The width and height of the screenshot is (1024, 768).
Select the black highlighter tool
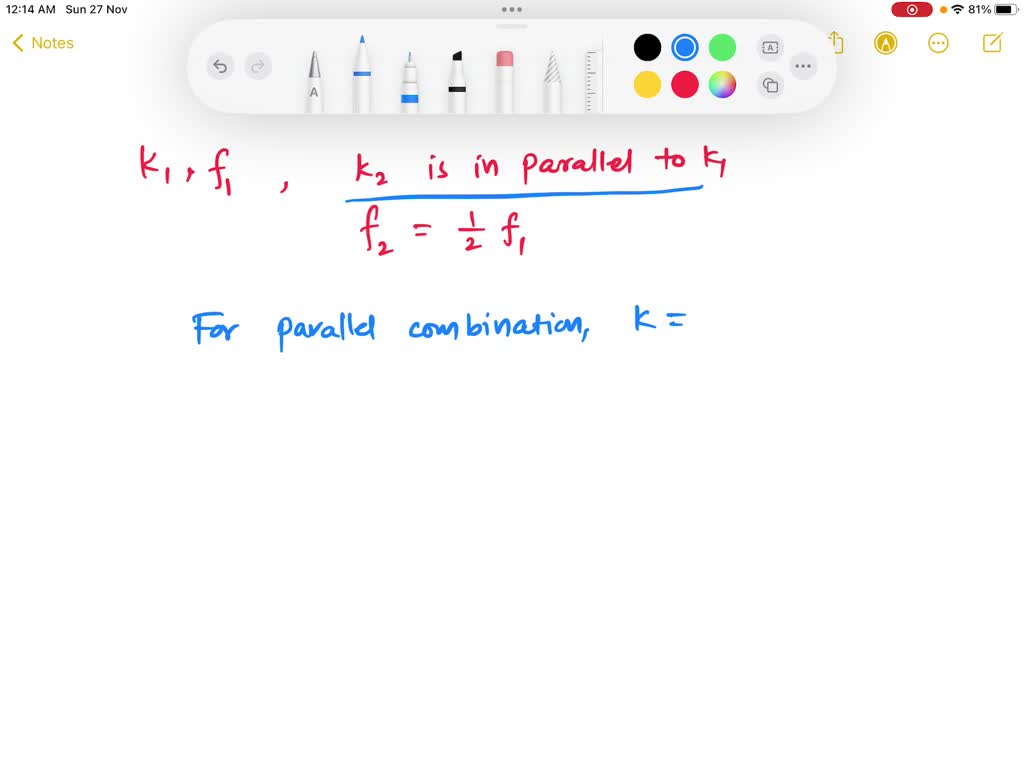click(457, 82)
